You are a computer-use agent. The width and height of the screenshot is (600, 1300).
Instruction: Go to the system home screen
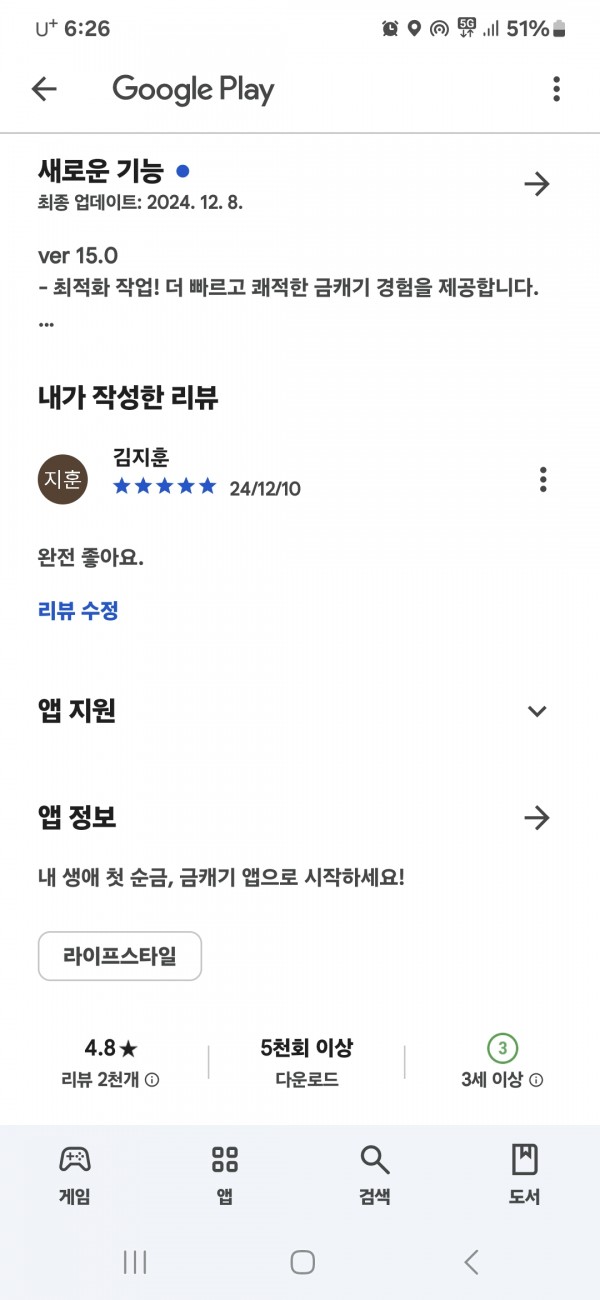(x=303, y=1262)
